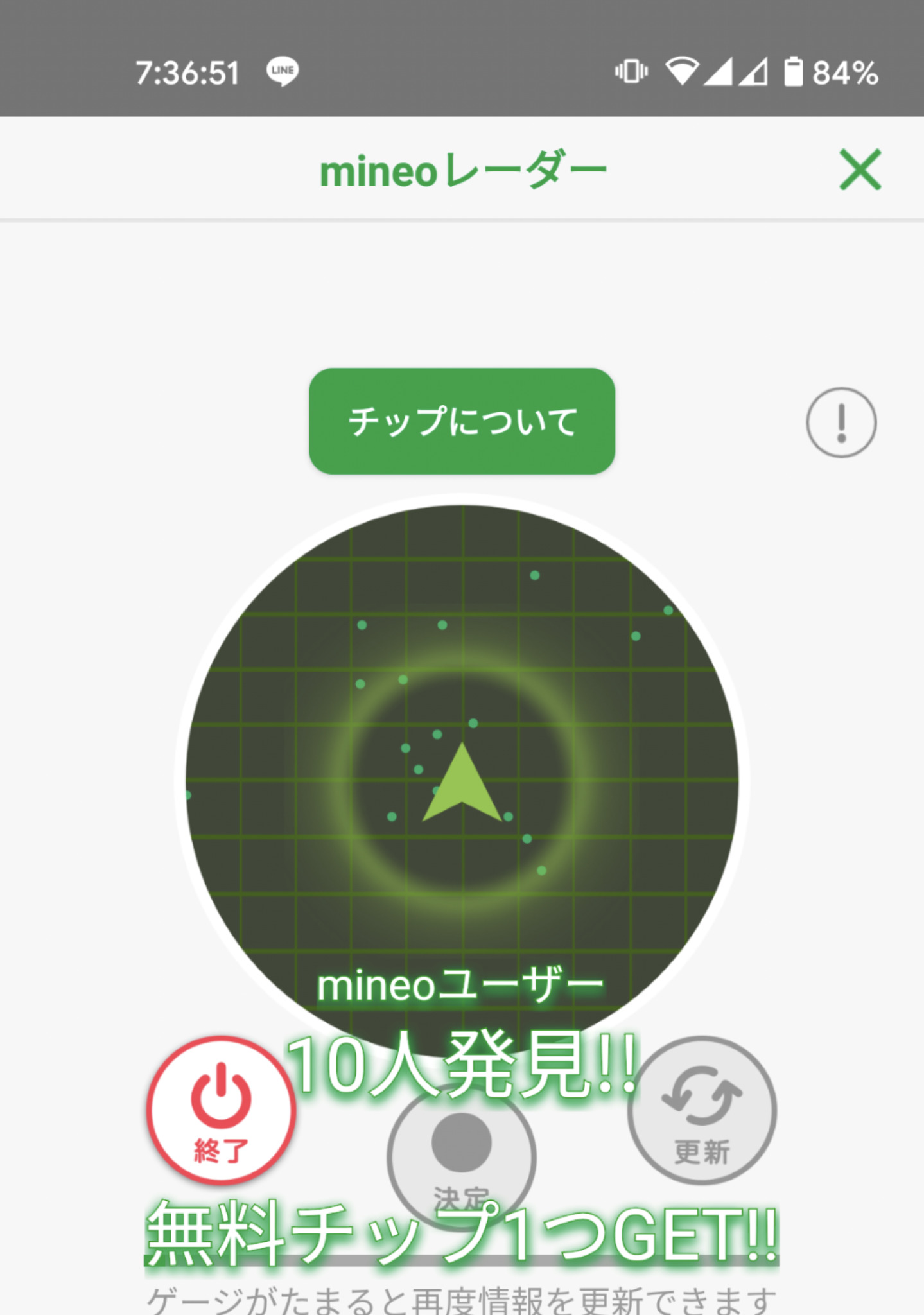This screenshot has width=924, height=1315.
Task: Close the mineo Radar screen
Action: click(x=860, y=170)
